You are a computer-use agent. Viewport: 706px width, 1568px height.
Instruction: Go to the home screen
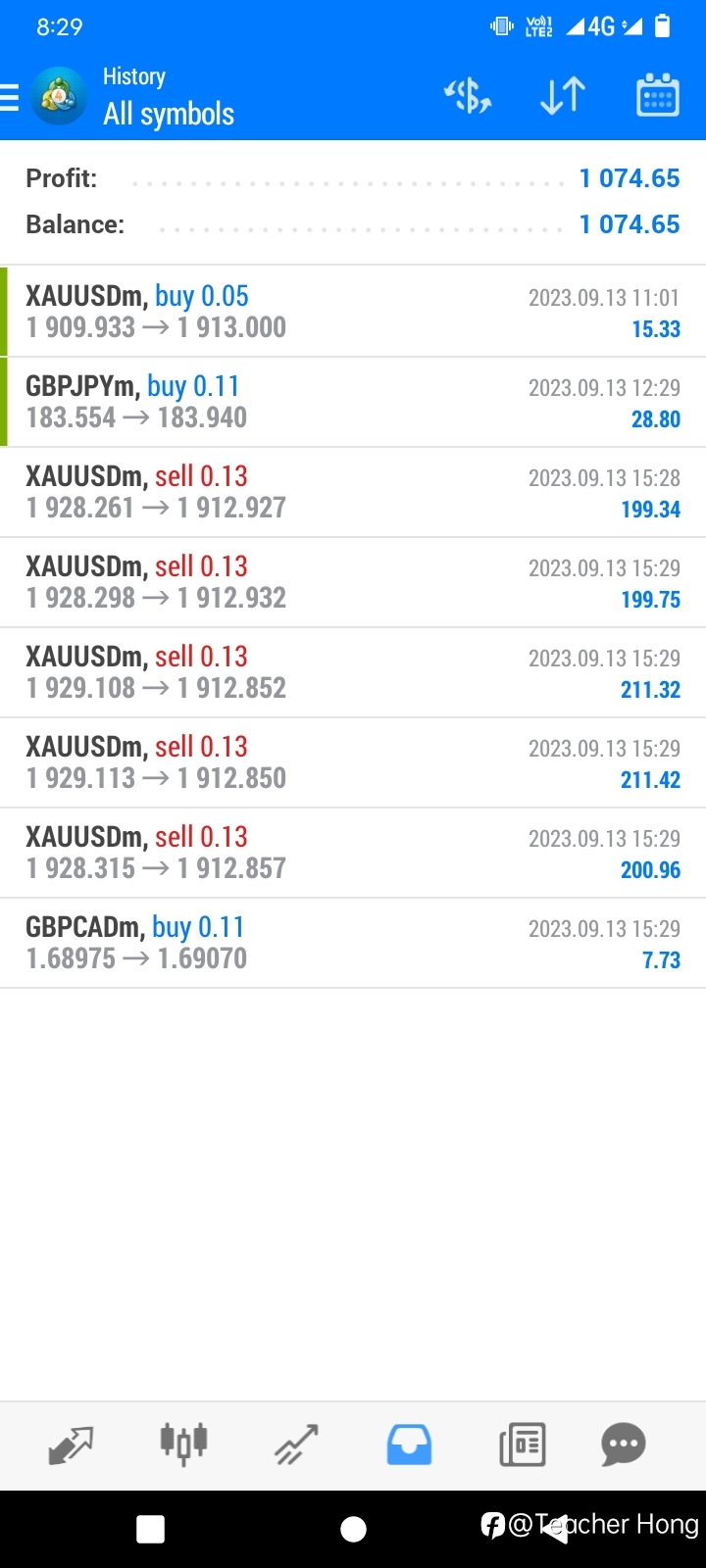[x=353, y=1529]
